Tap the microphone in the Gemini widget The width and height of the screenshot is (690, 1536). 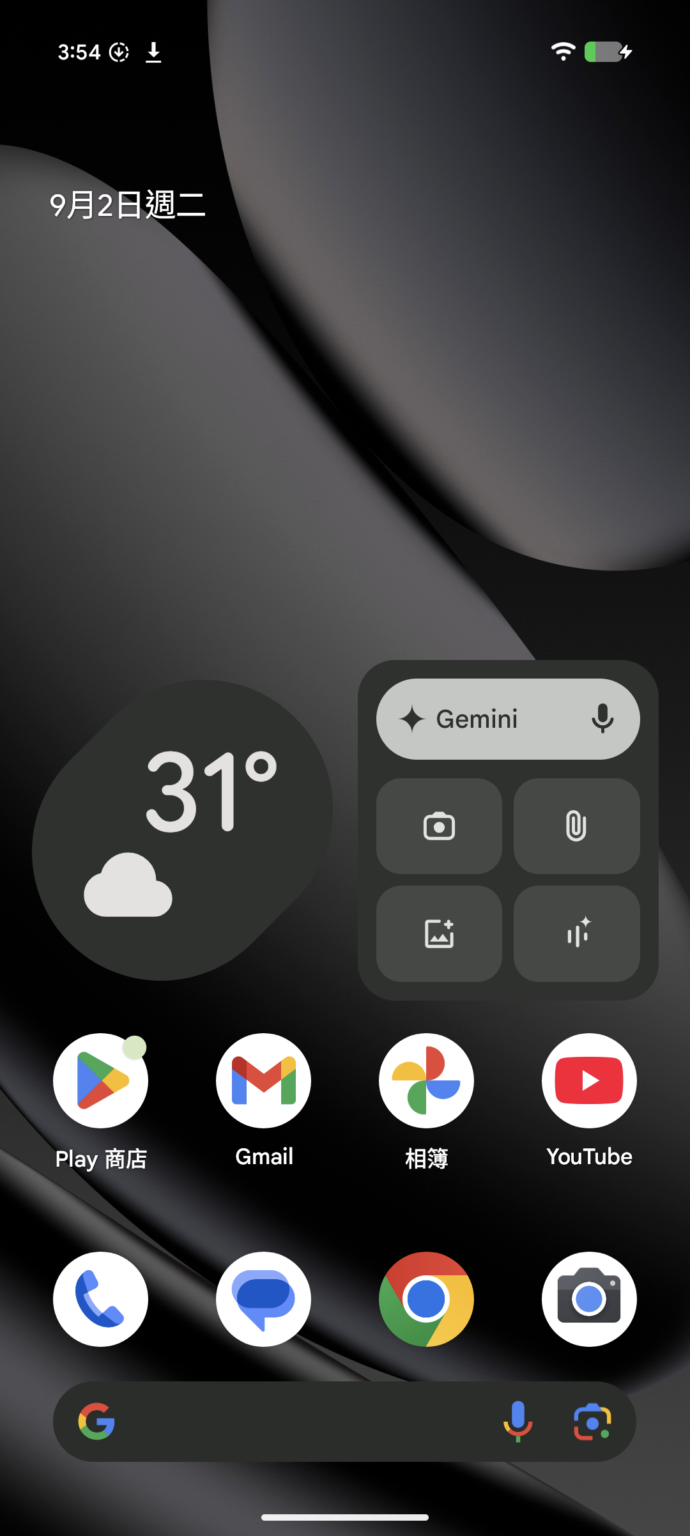pos(602,719)
